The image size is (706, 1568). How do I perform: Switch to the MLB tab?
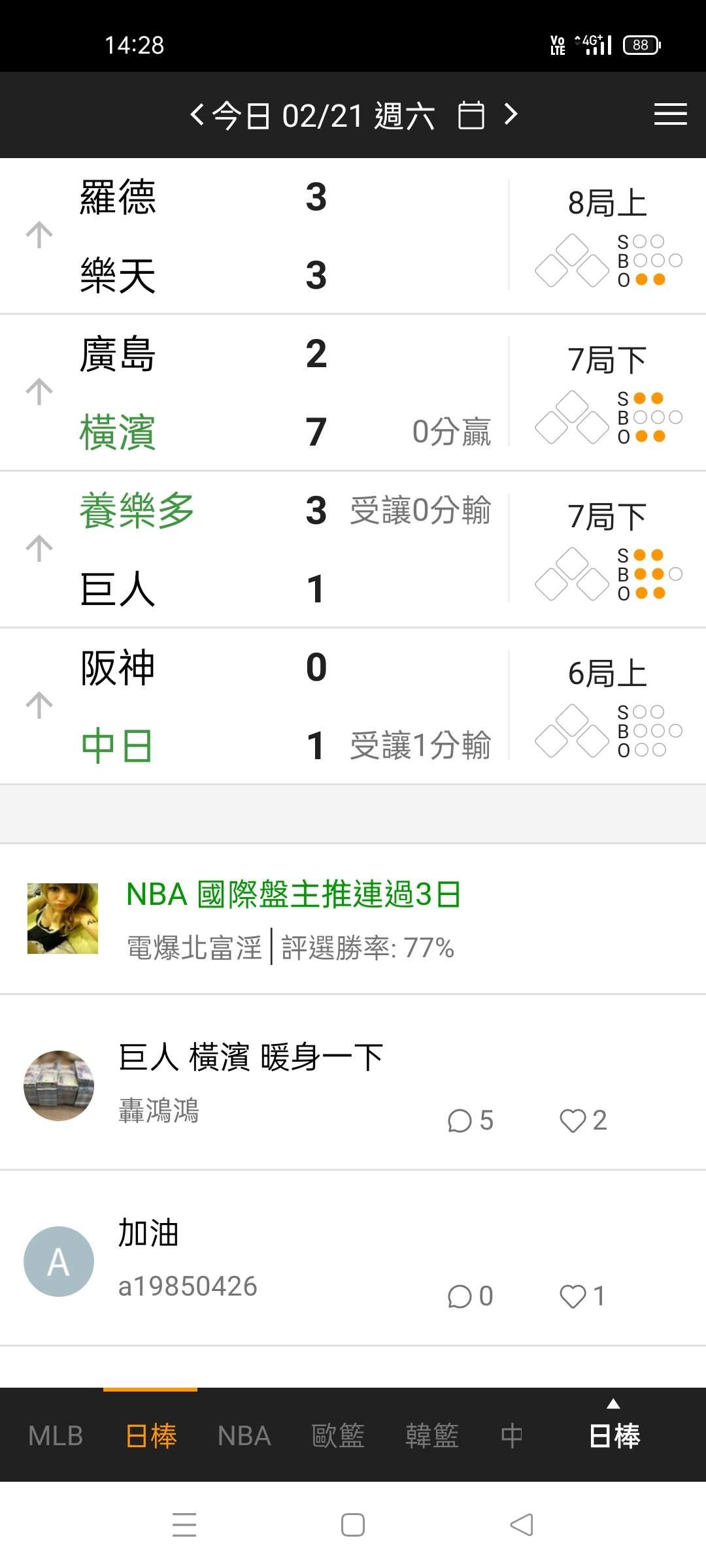pyautogui.click(x=56, y=1436)
